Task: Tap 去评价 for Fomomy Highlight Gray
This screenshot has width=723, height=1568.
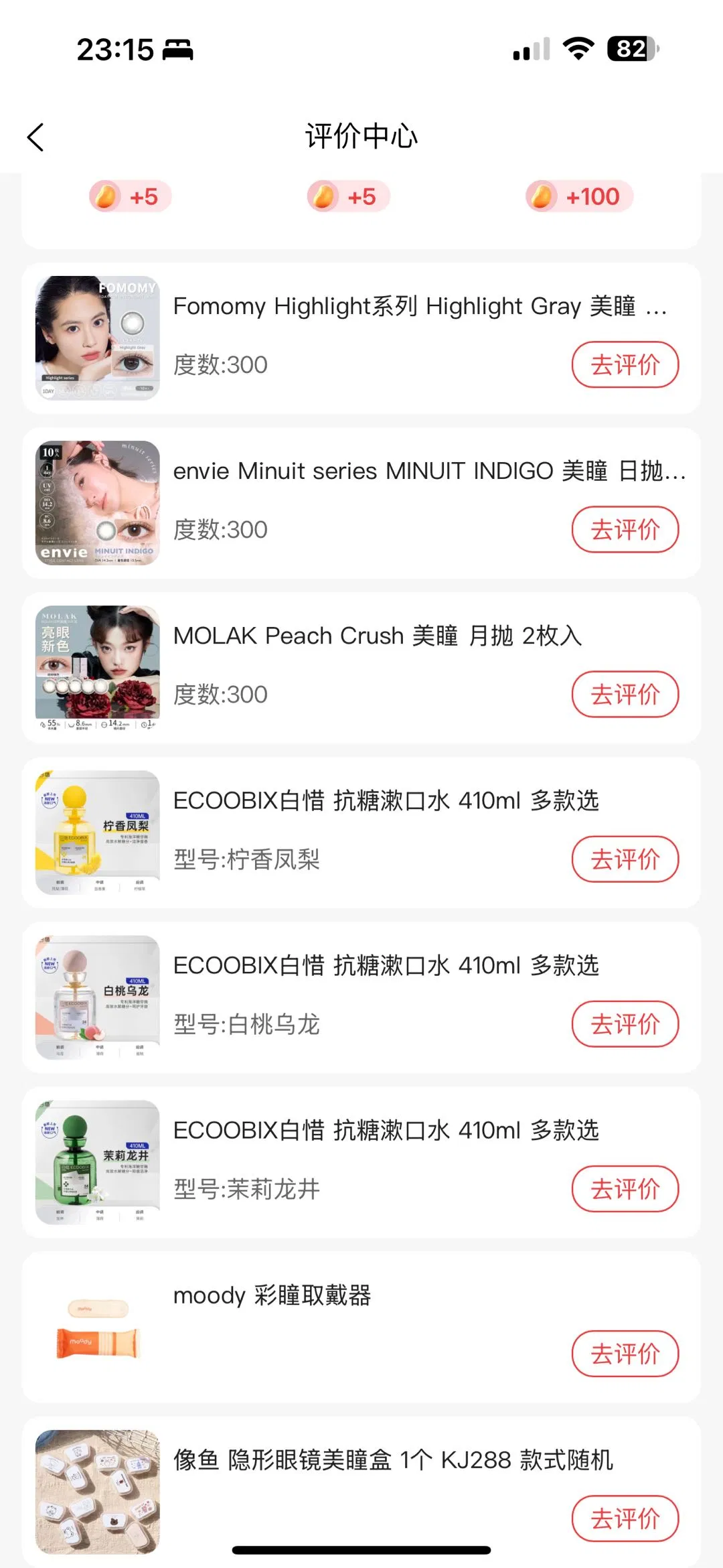Action: 625,365
